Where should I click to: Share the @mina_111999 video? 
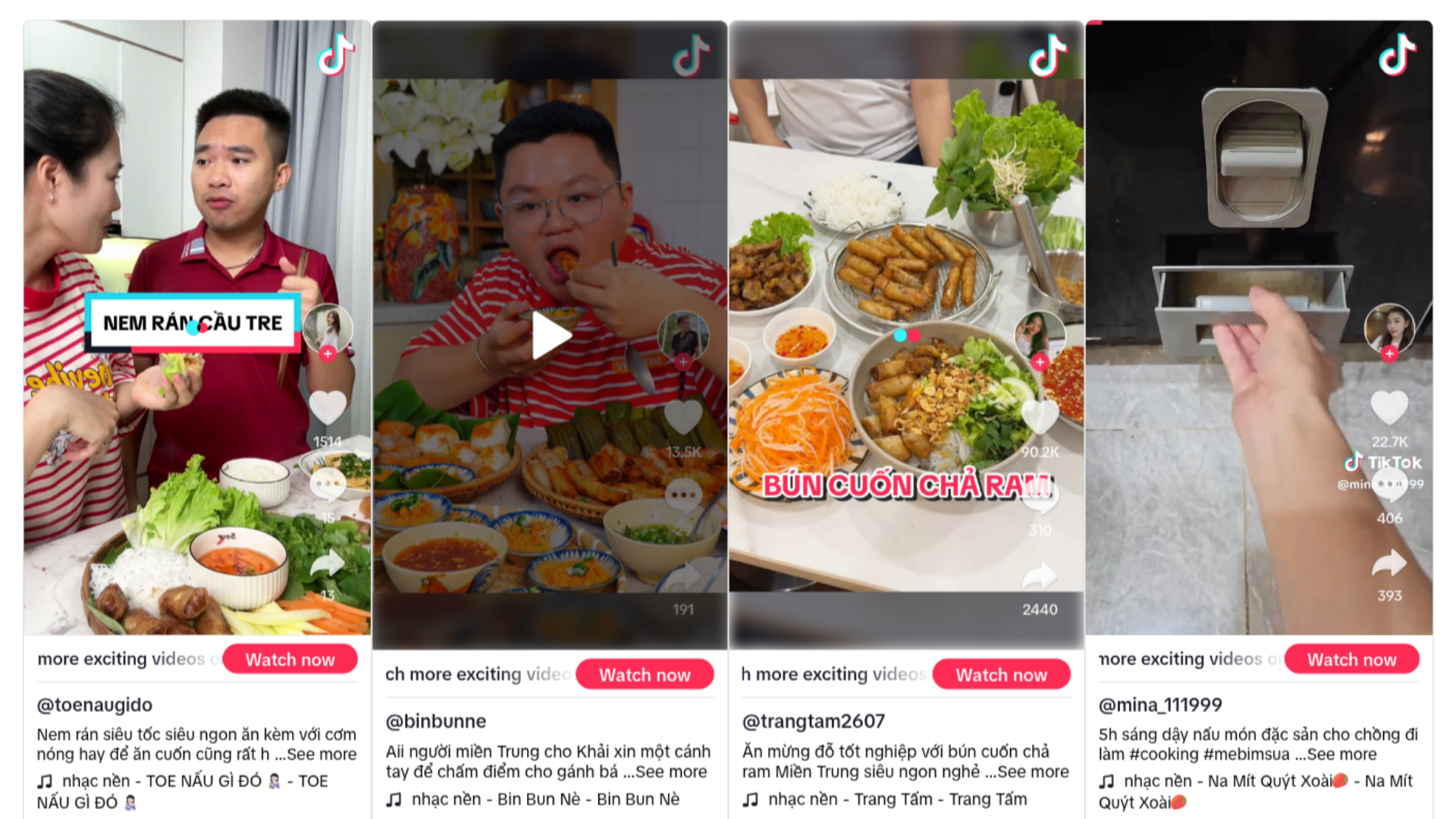pyautogui.click(x=1389, y=564)
